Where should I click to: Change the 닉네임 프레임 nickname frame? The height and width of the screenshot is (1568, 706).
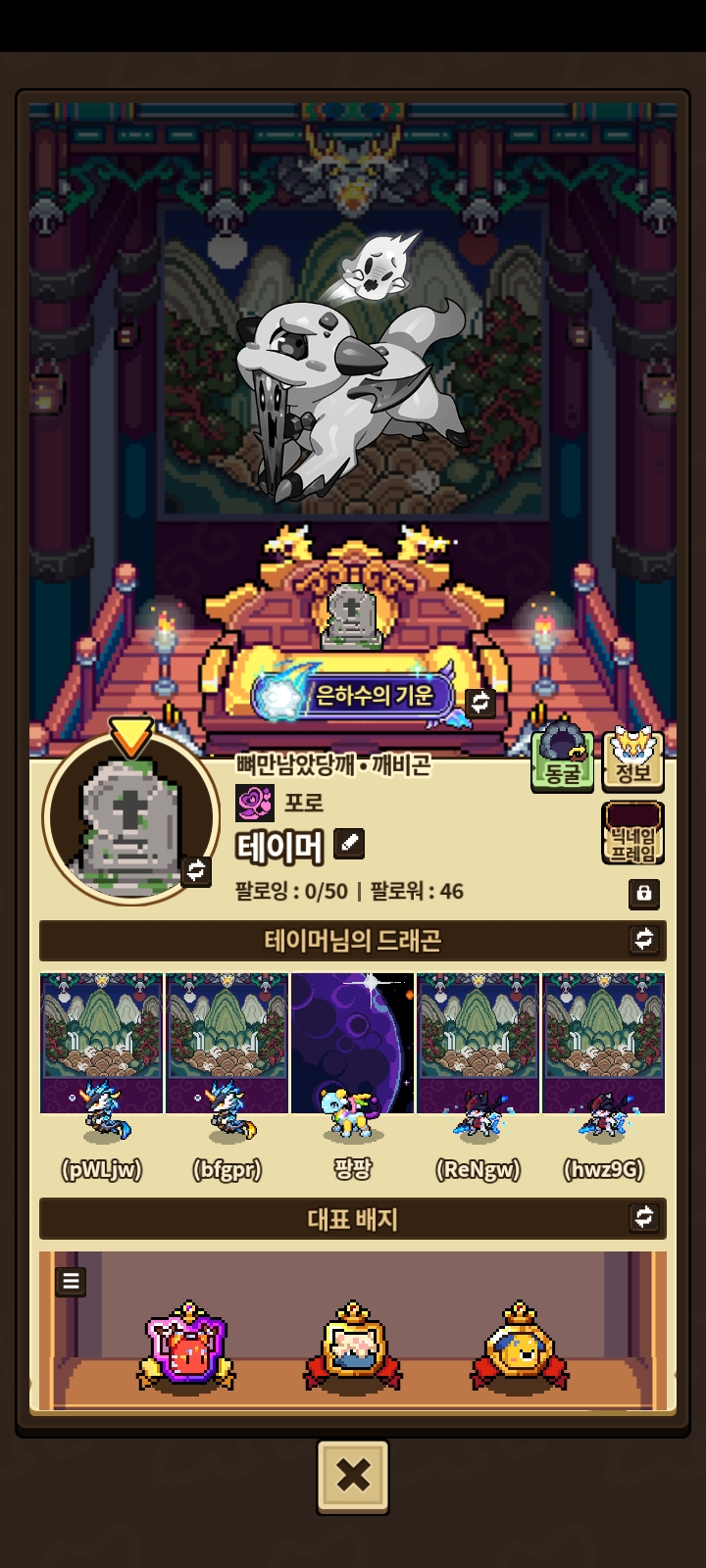632,833
